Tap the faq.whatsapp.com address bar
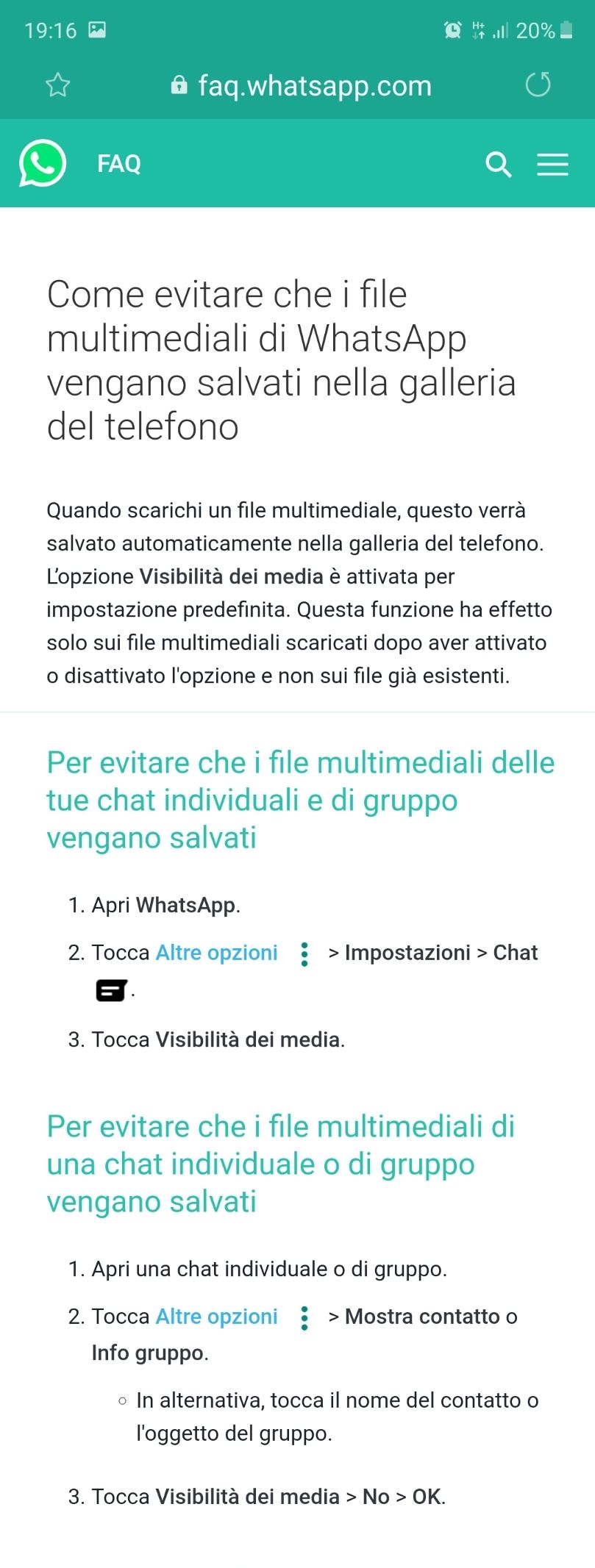This screenshot has height=1568, width=595. click(x=300, y=86)
